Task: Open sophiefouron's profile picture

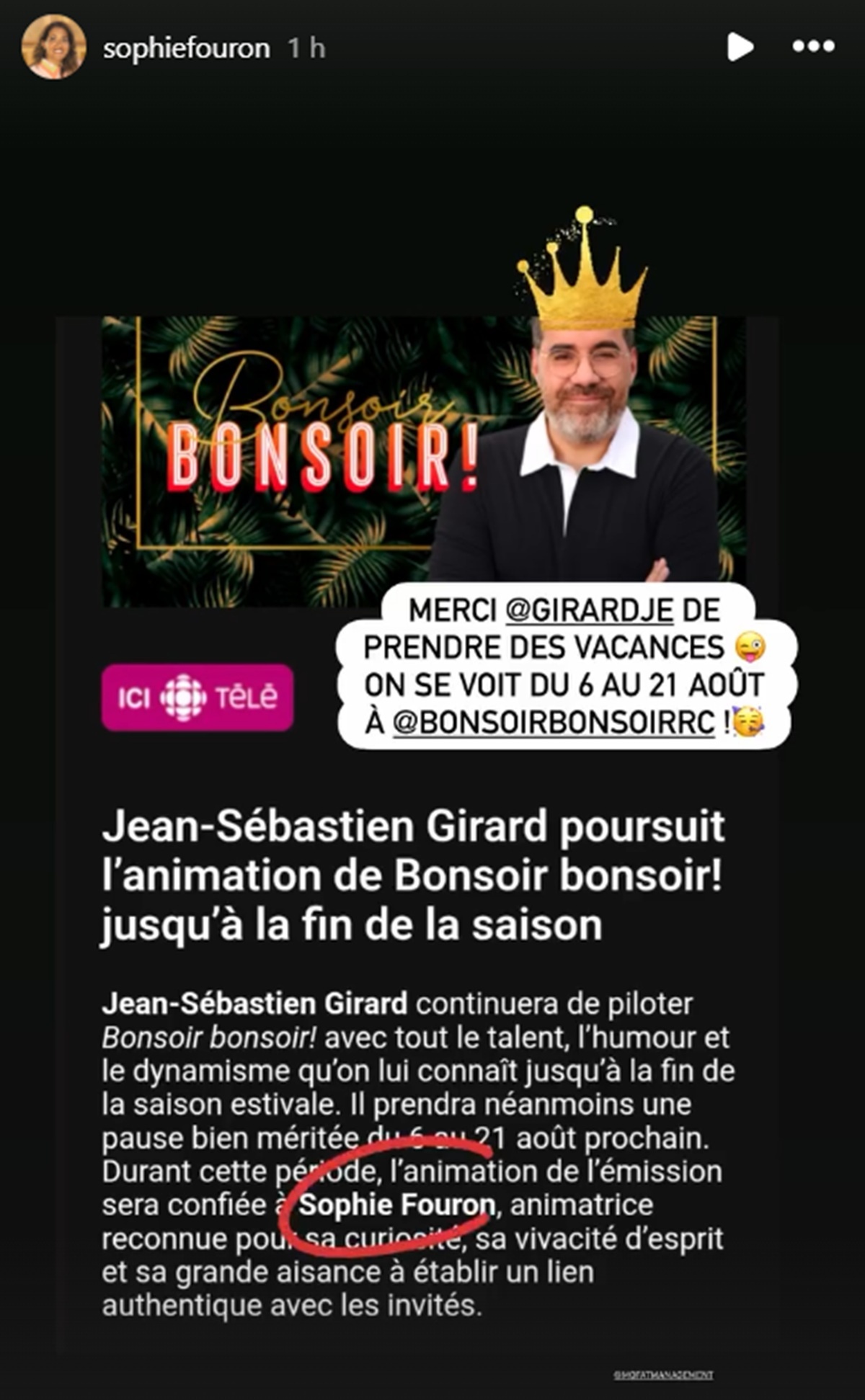Action: pos(53,48)
